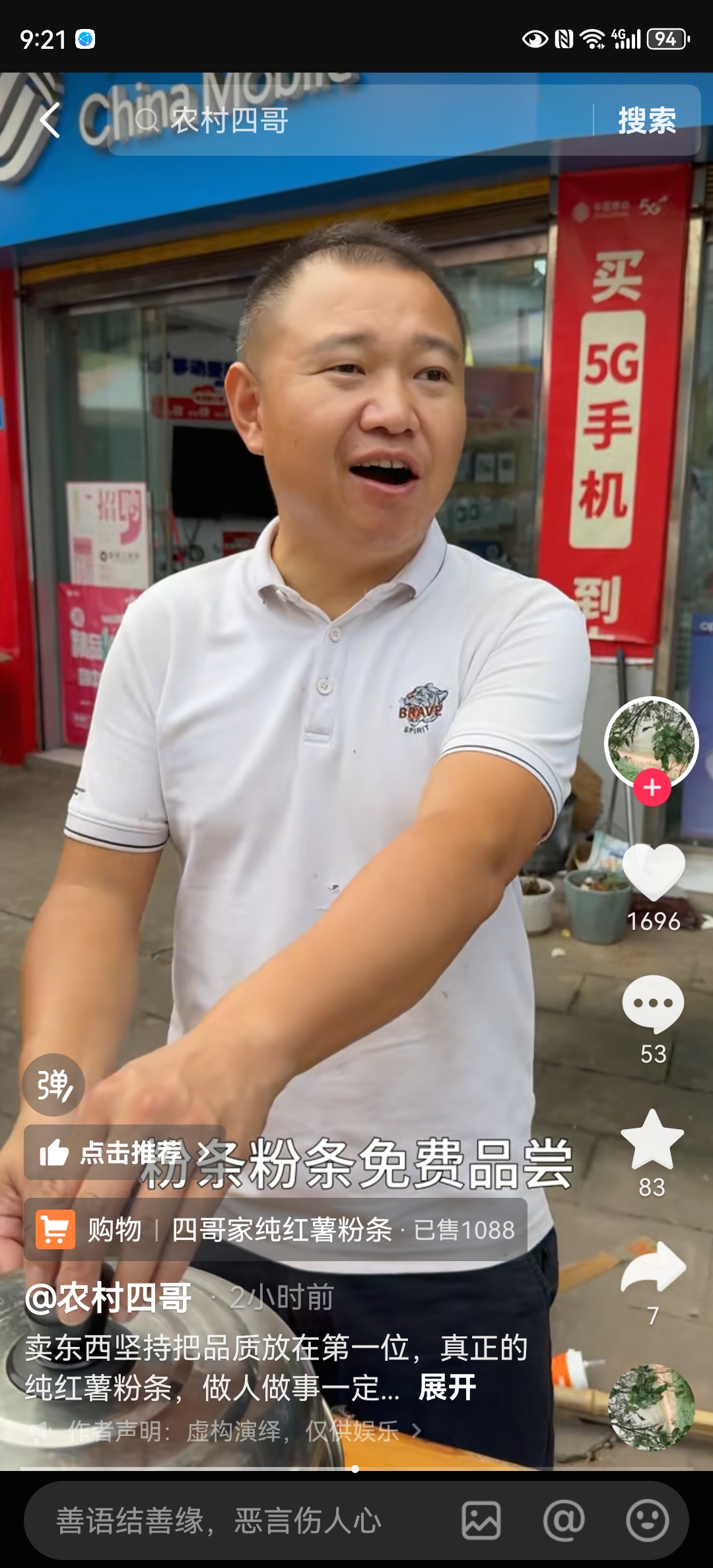Like this video with the heart
This screenshot has height=1568, width=713.
pos(653,872)
